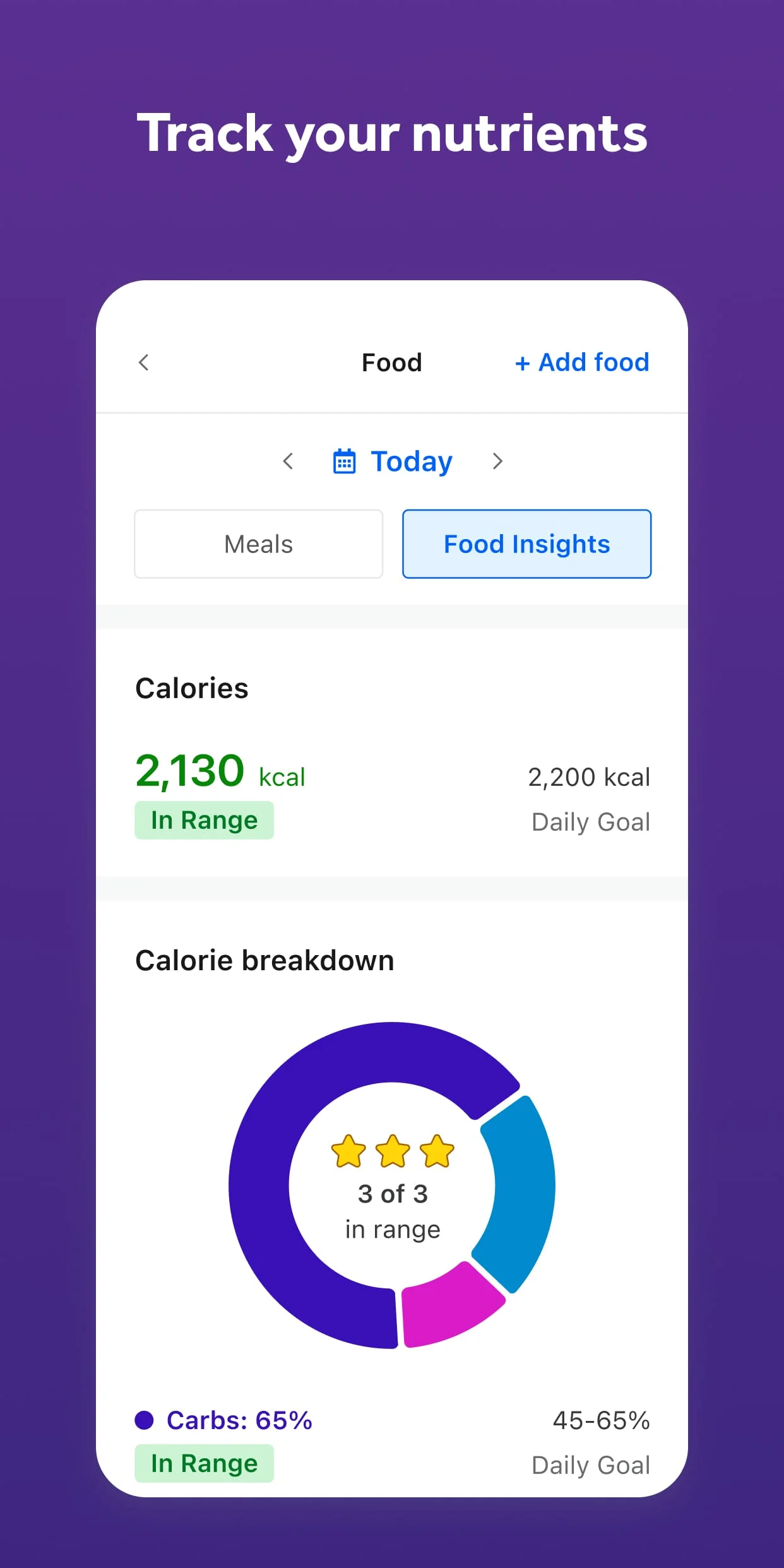Toggle the green 'In Range' badge under calories
The image size is (784, 1568).
[204, 820]
